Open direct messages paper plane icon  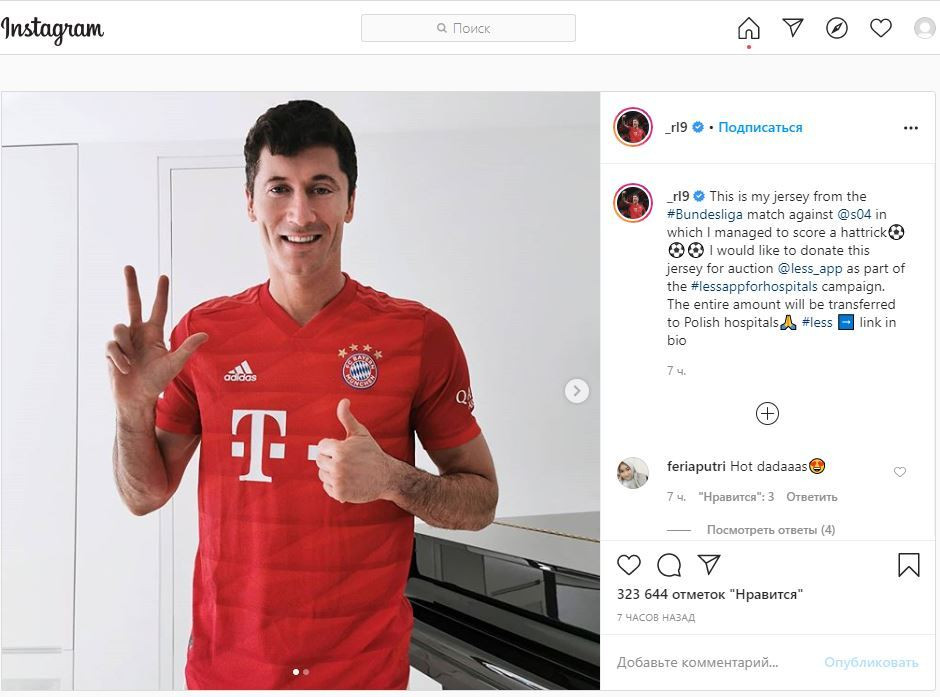coord(793,28)
